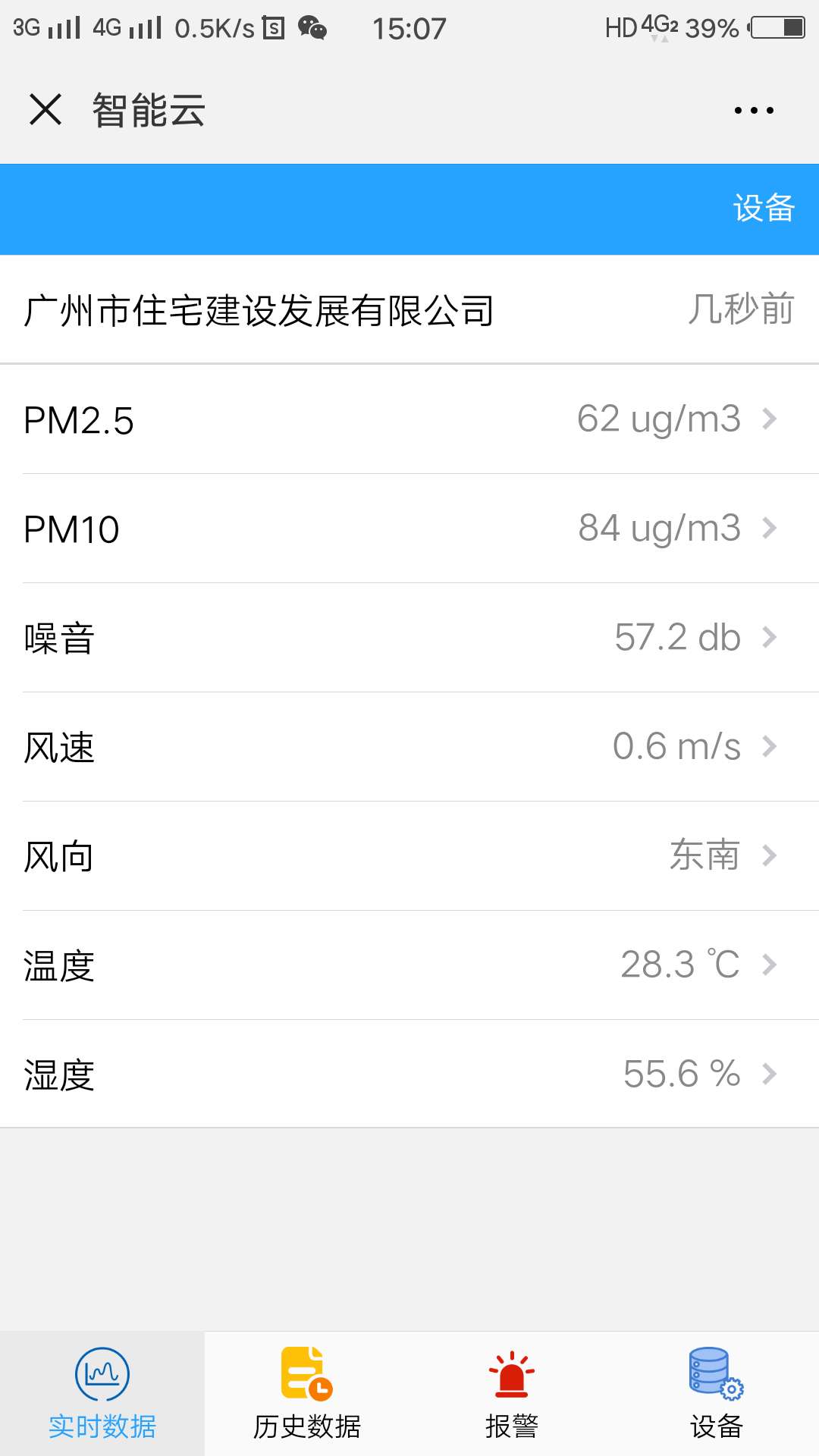The height and width of the screenshot is (1456, 819).
Task: View 风向 wind direction details
Action: (409, 856)
